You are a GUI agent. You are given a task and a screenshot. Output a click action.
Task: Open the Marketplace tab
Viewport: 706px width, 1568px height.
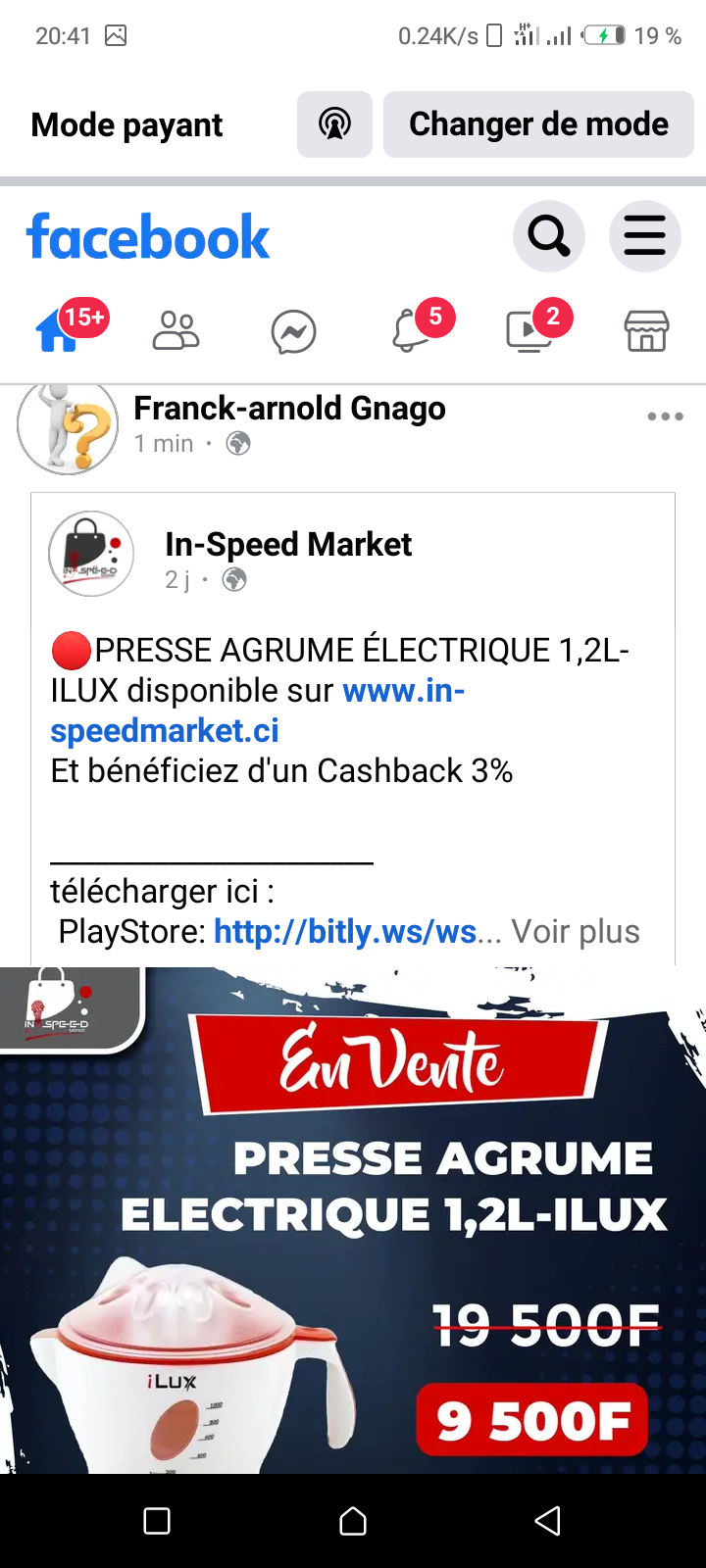(x=646, y=331)
